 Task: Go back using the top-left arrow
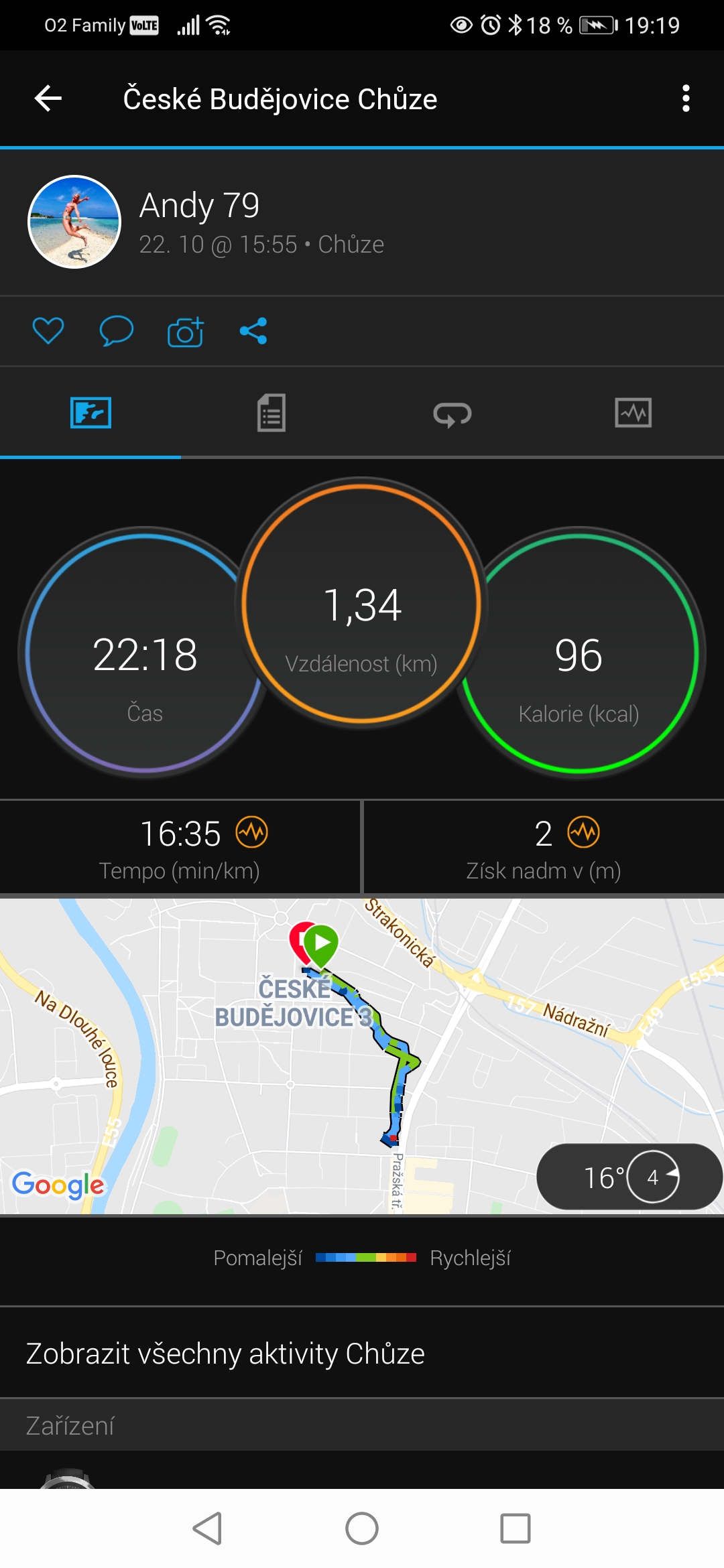point(48,99)
